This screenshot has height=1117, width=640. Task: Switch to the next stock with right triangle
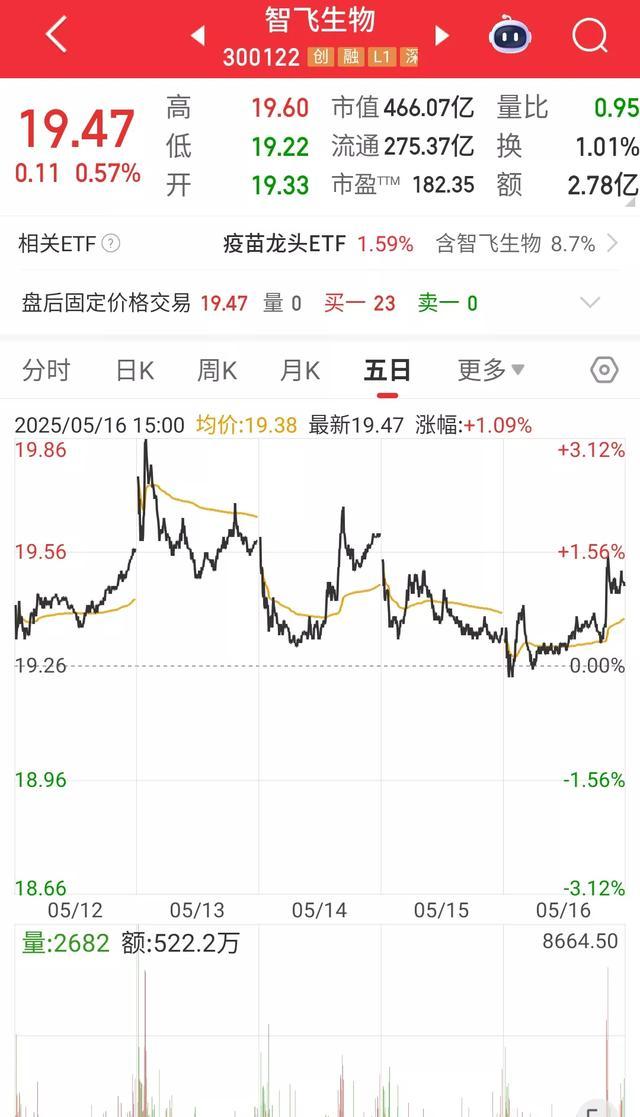[442, 35]
